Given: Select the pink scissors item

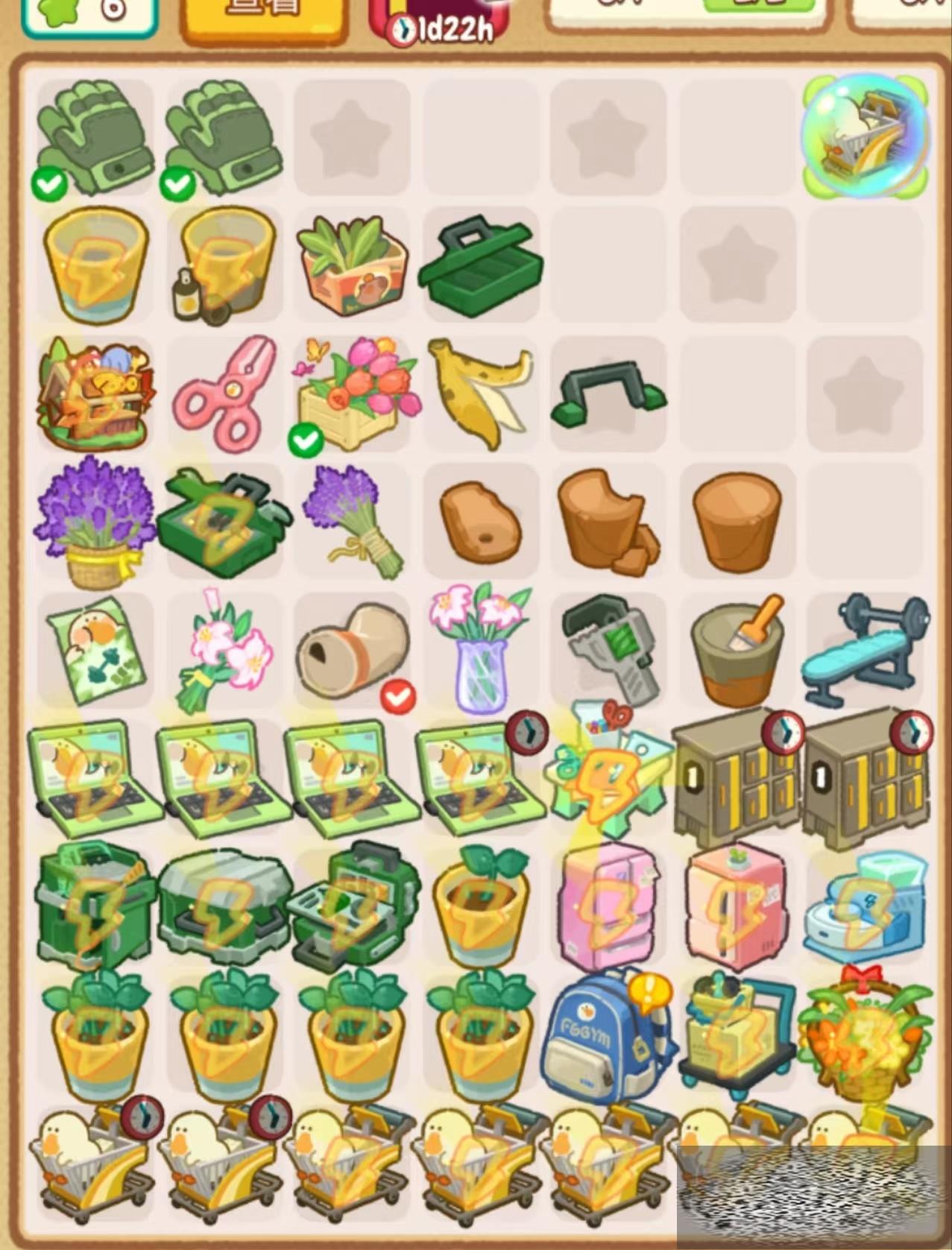Looking at the screenshot, I should pos(224,392).
